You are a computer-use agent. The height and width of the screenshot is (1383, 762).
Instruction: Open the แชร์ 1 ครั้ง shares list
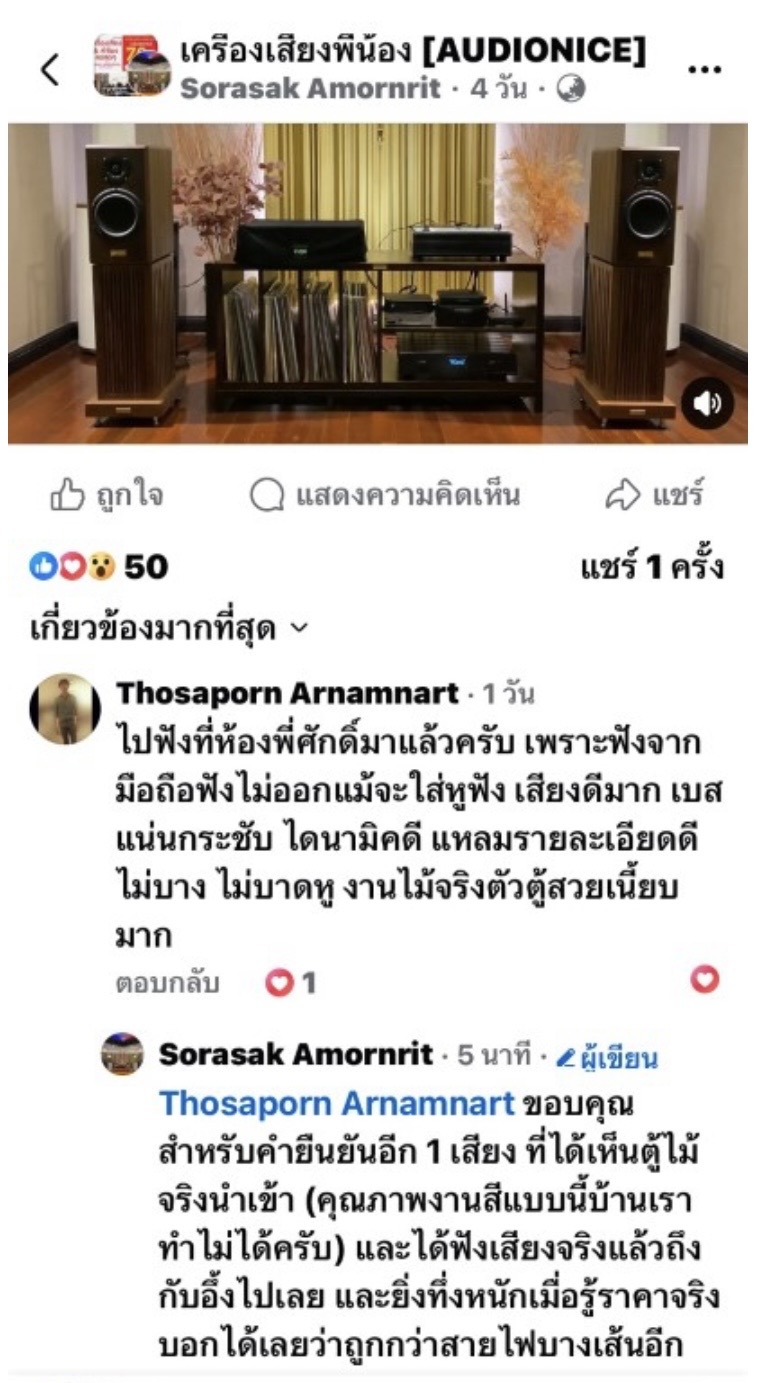click(x=651, y=568)
